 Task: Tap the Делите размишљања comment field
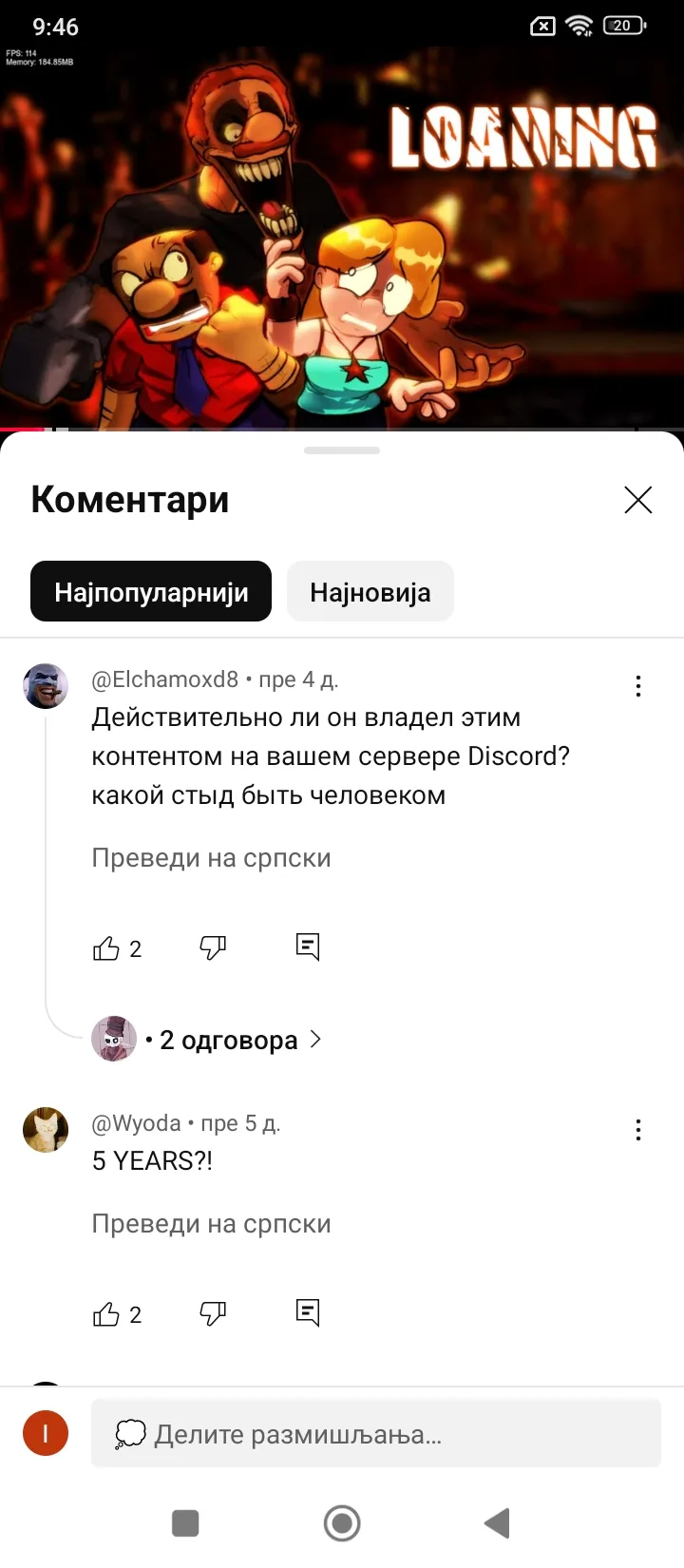pos(375,1433)
